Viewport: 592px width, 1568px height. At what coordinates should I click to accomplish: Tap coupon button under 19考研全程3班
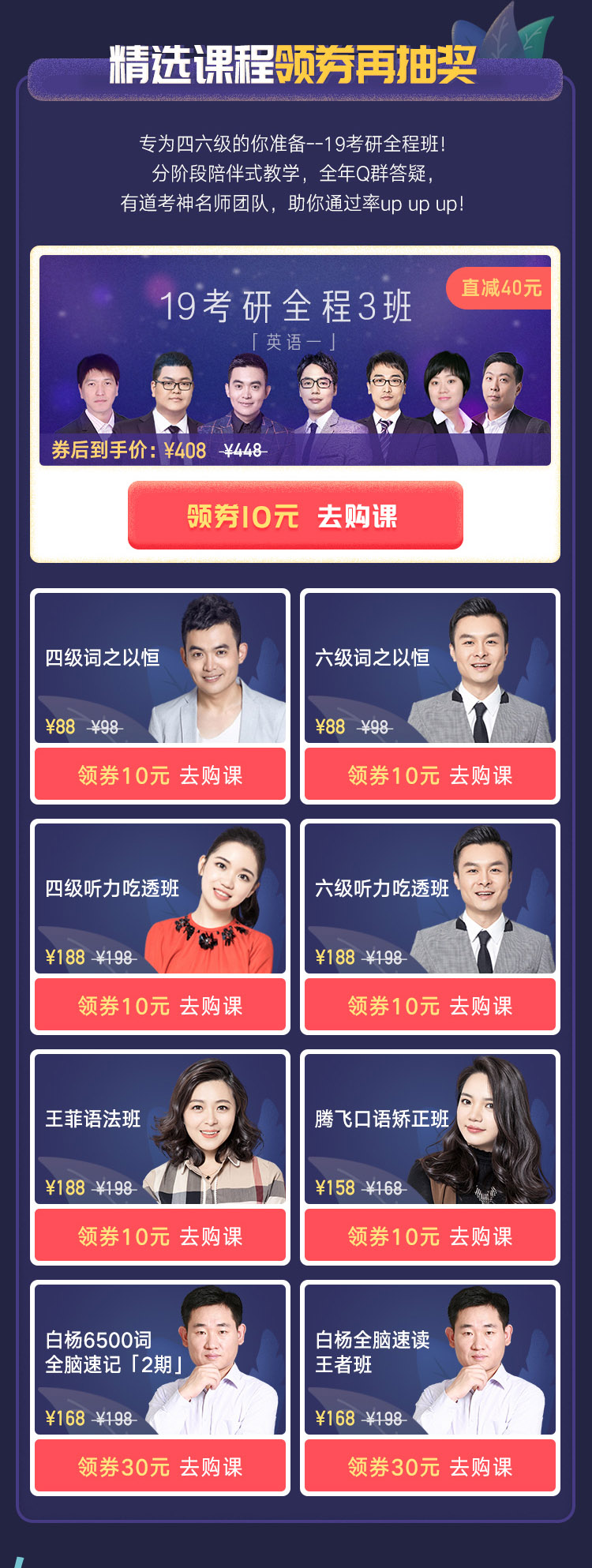tap(295, 516)
